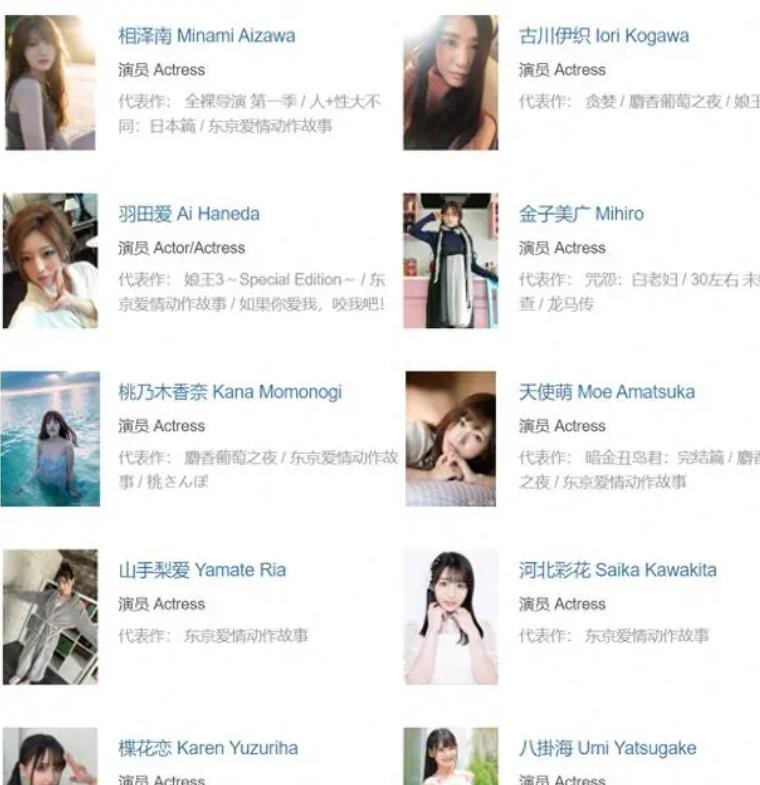Tap the photo next to Minami Aizawa
The image size is (760, 785).
[x=50, y=82]
